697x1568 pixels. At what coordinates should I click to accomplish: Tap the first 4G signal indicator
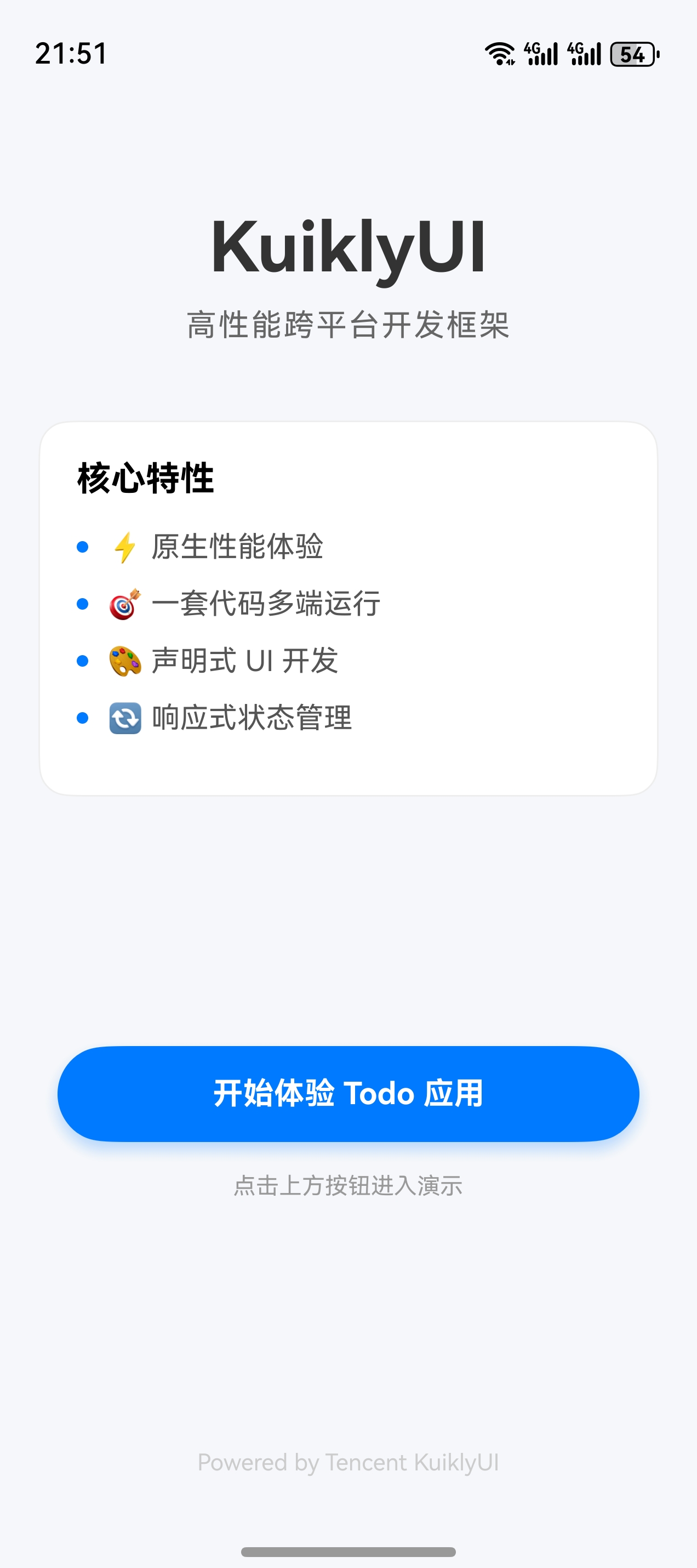(540, 54)
